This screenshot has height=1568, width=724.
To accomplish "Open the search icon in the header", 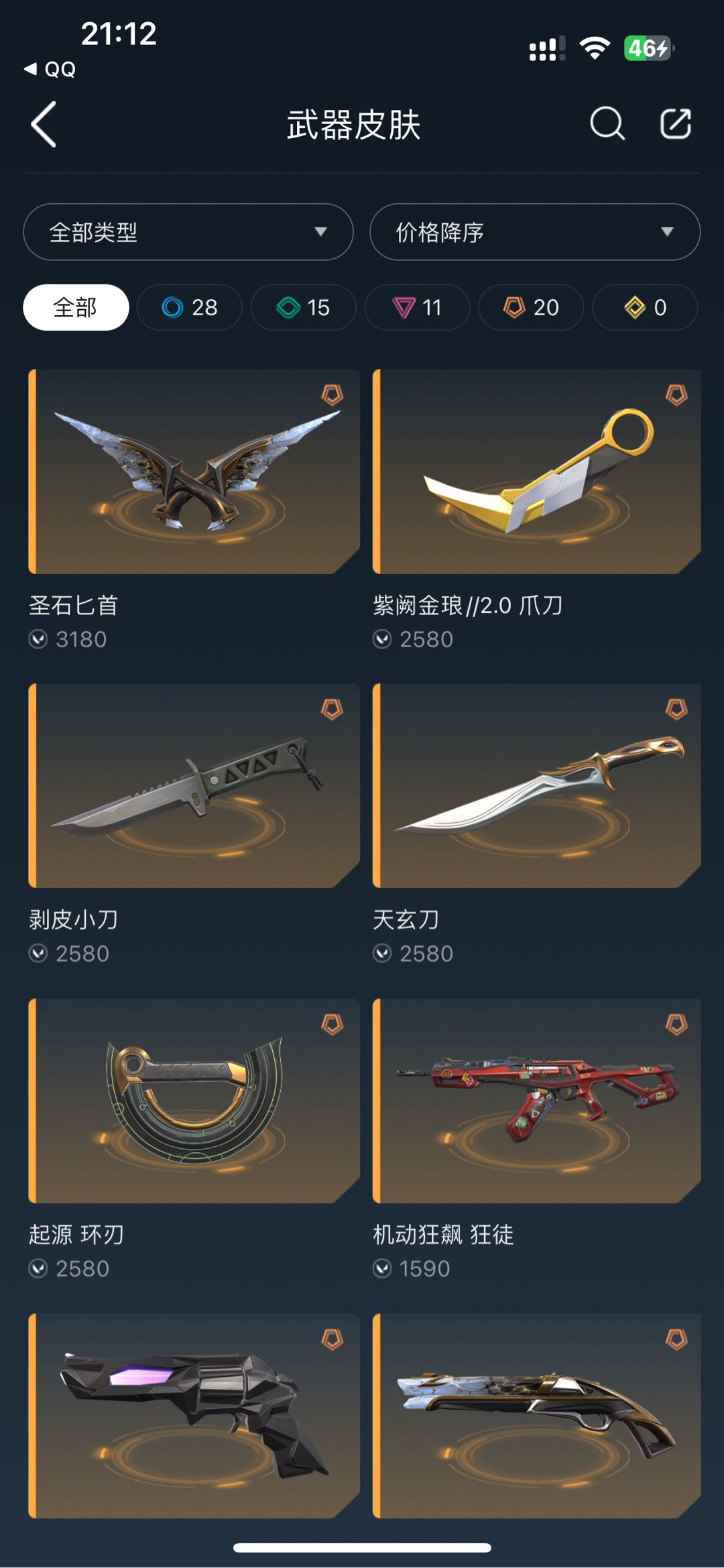I will pyautogui.click(x=607, y=124).
